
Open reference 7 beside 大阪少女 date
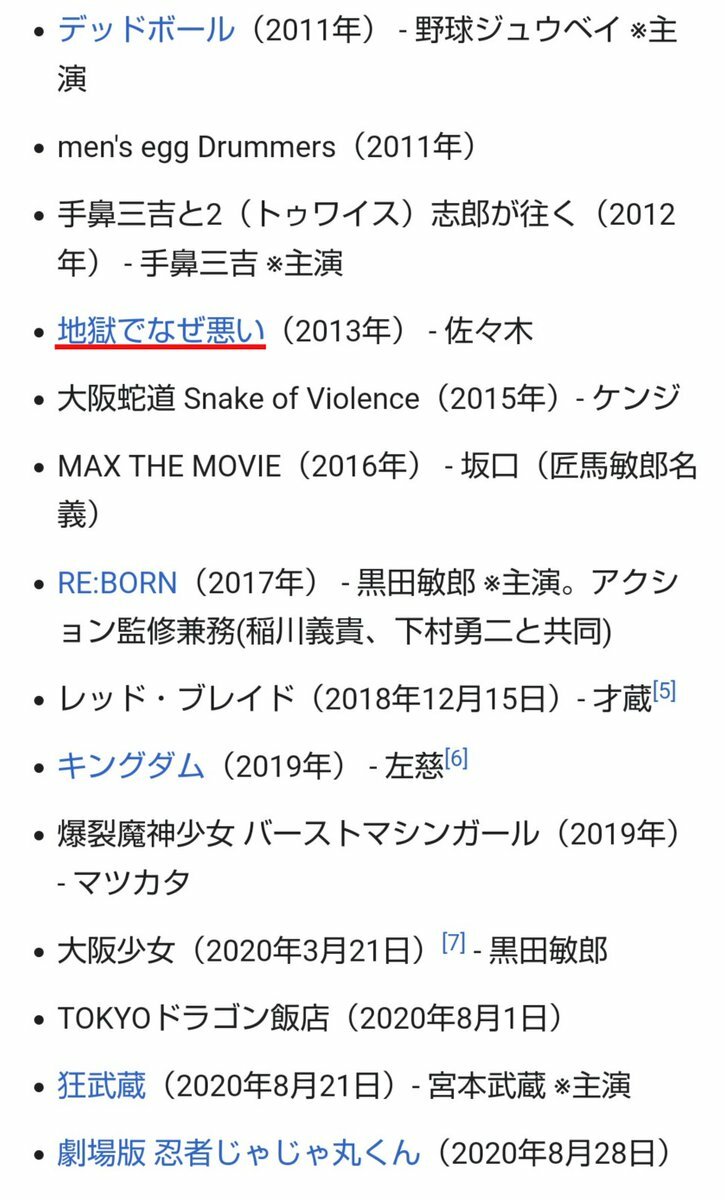(x=453, y=941)
